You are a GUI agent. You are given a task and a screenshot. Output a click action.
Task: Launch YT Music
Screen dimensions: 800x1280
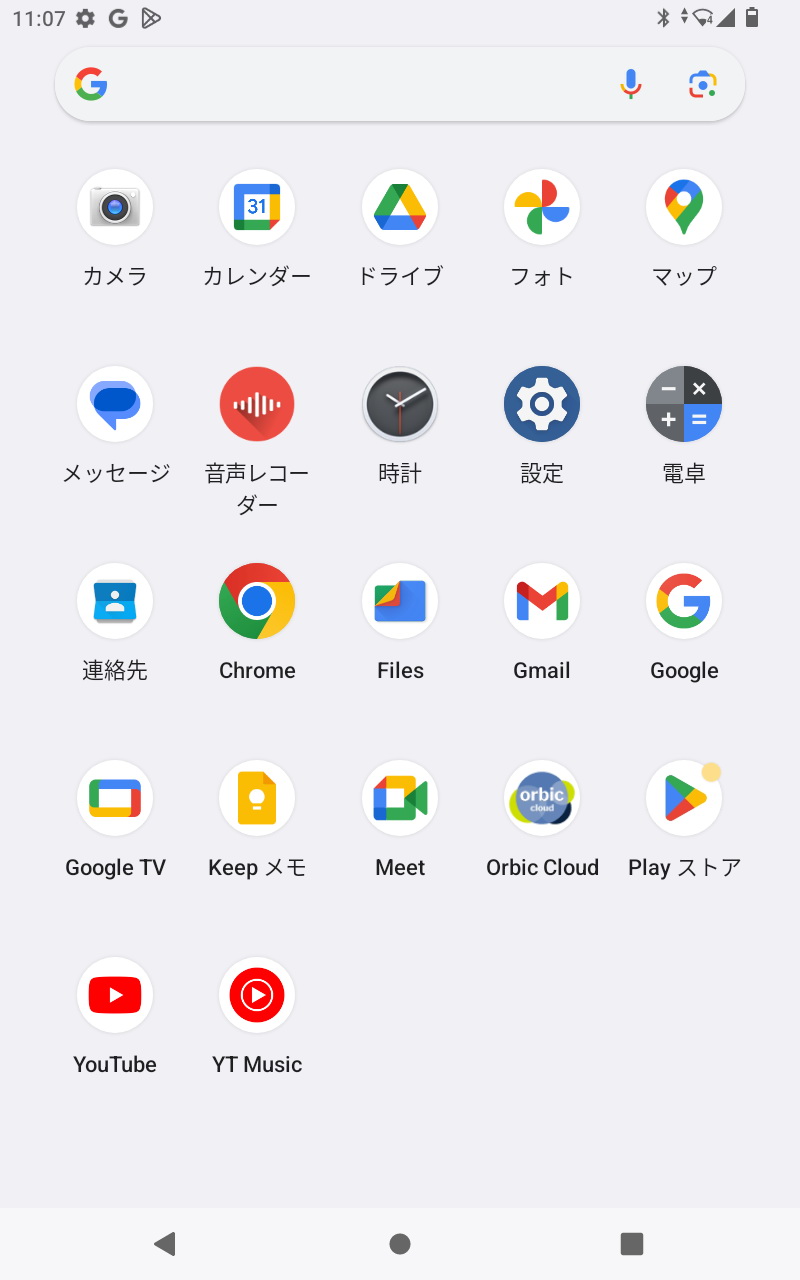[x=257, y=995]
